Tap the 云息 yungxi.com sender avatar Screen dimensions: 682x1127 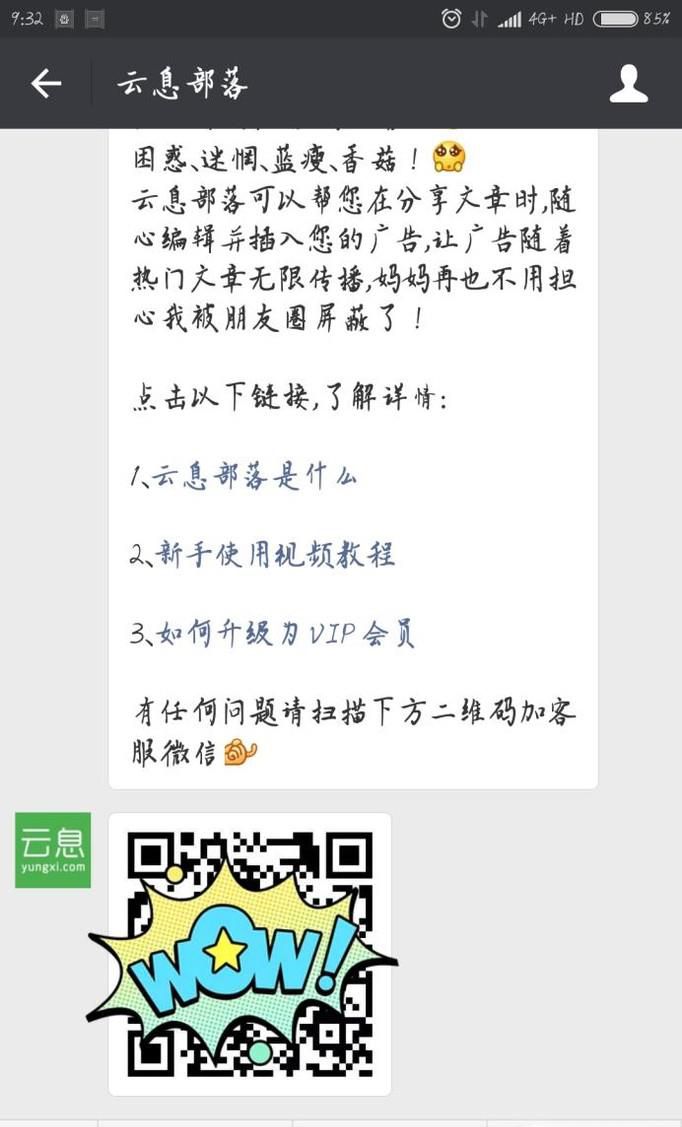[53, 850]
